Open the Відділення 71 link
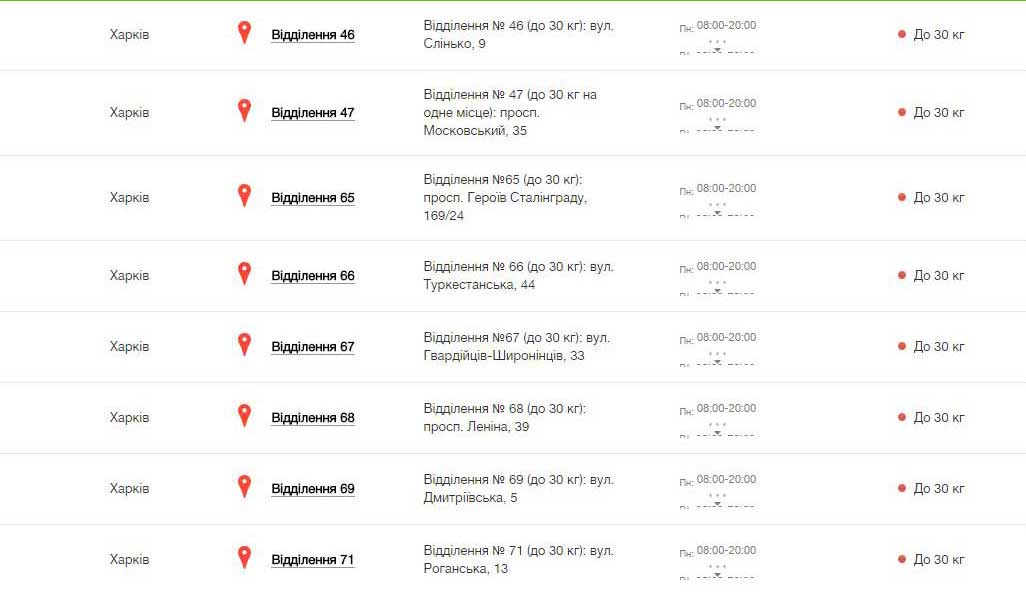Screen dimensions: 1026x606 pyautogui.click(x=313, y=560)
